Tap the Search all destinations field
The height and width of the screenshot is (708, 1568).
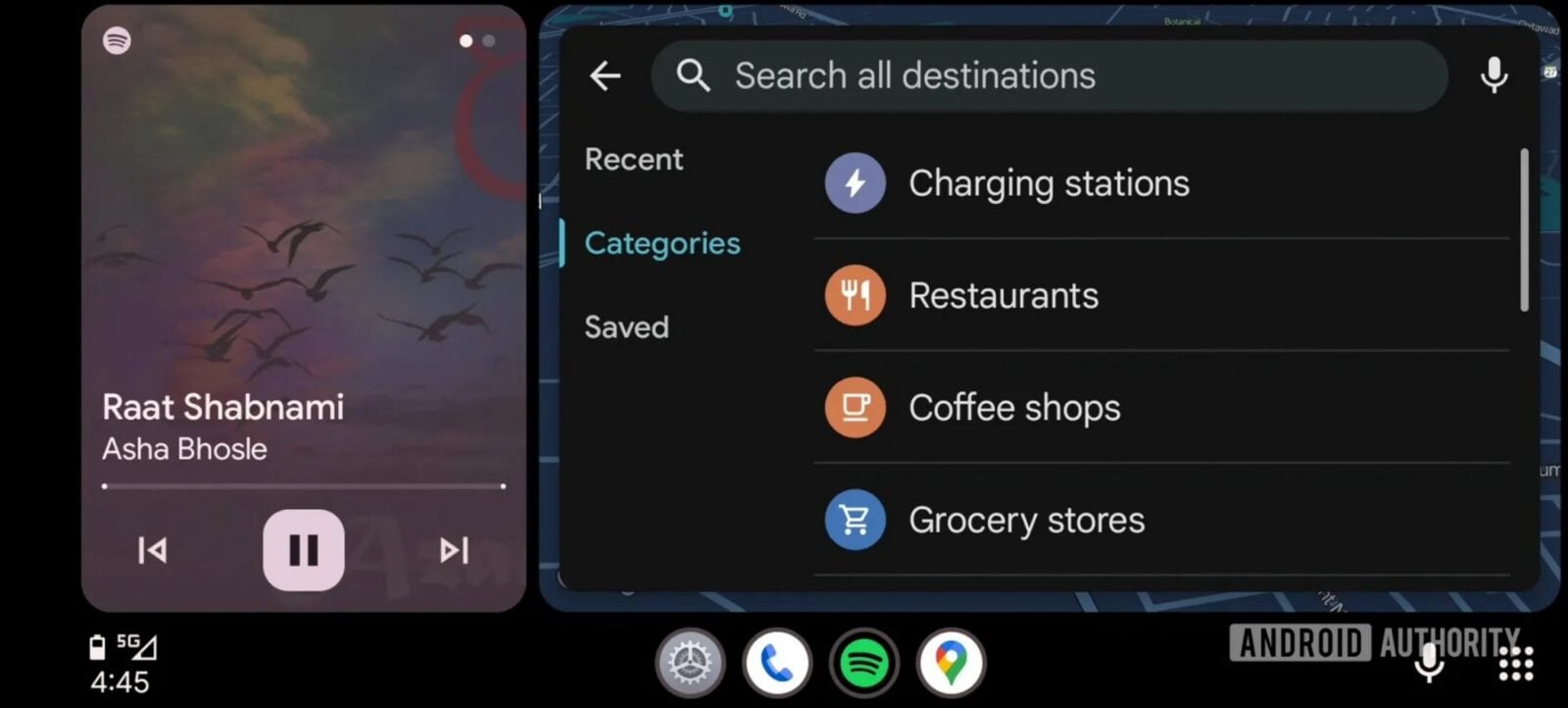[x=1049, y=76]
